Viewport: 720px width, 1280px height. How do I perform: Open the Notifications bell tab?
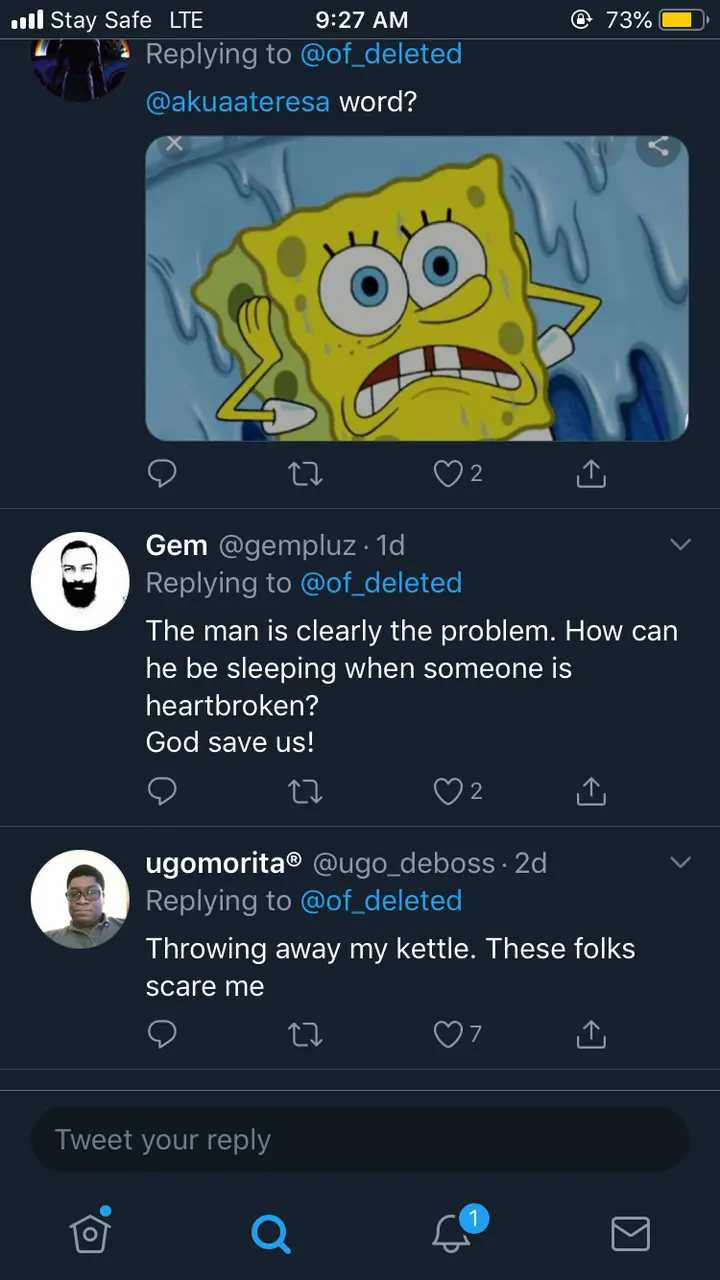pyautogui.click(x=452, y=1234)
